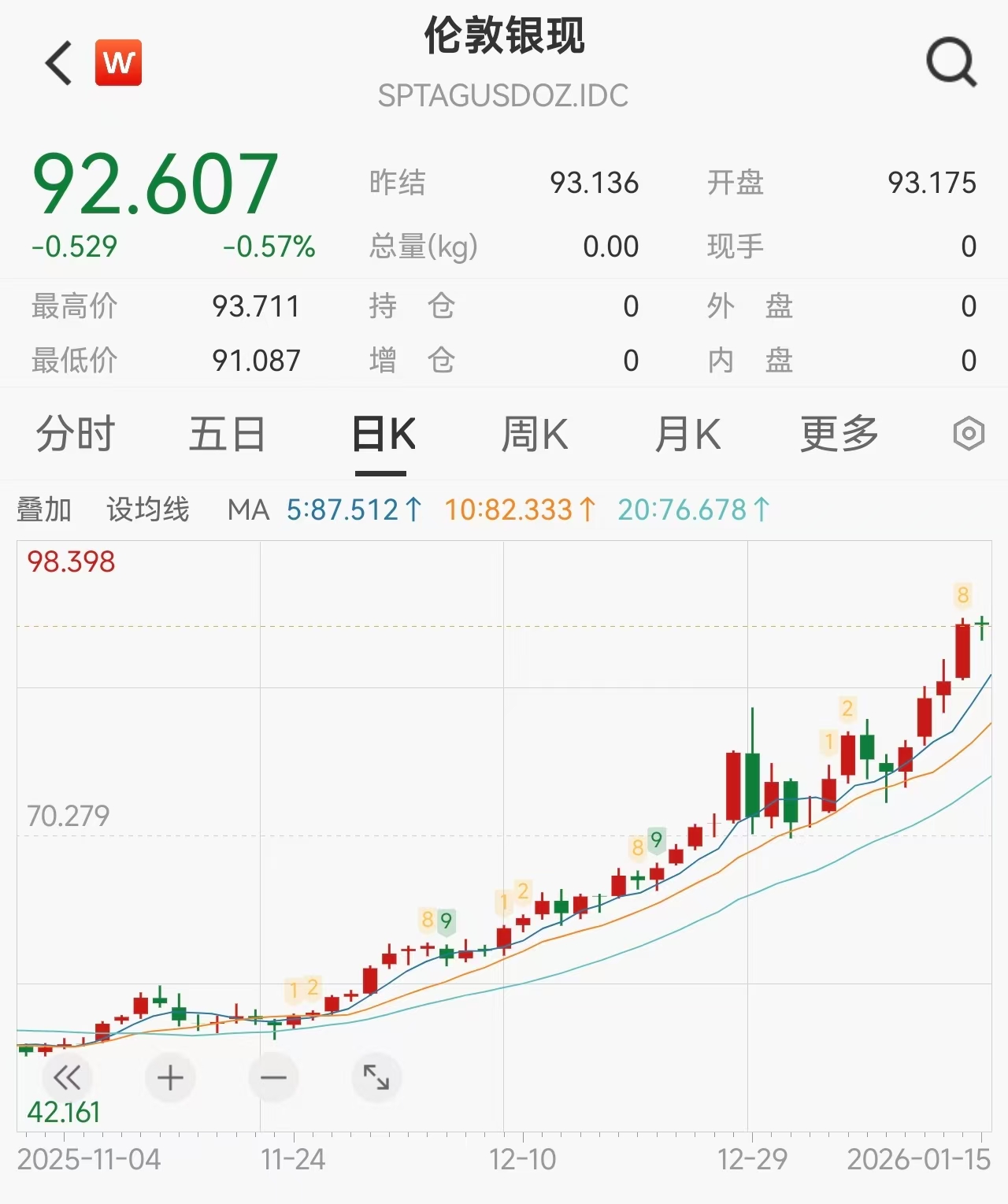Go back using the top-left arrow

click(x=59, y=63)
